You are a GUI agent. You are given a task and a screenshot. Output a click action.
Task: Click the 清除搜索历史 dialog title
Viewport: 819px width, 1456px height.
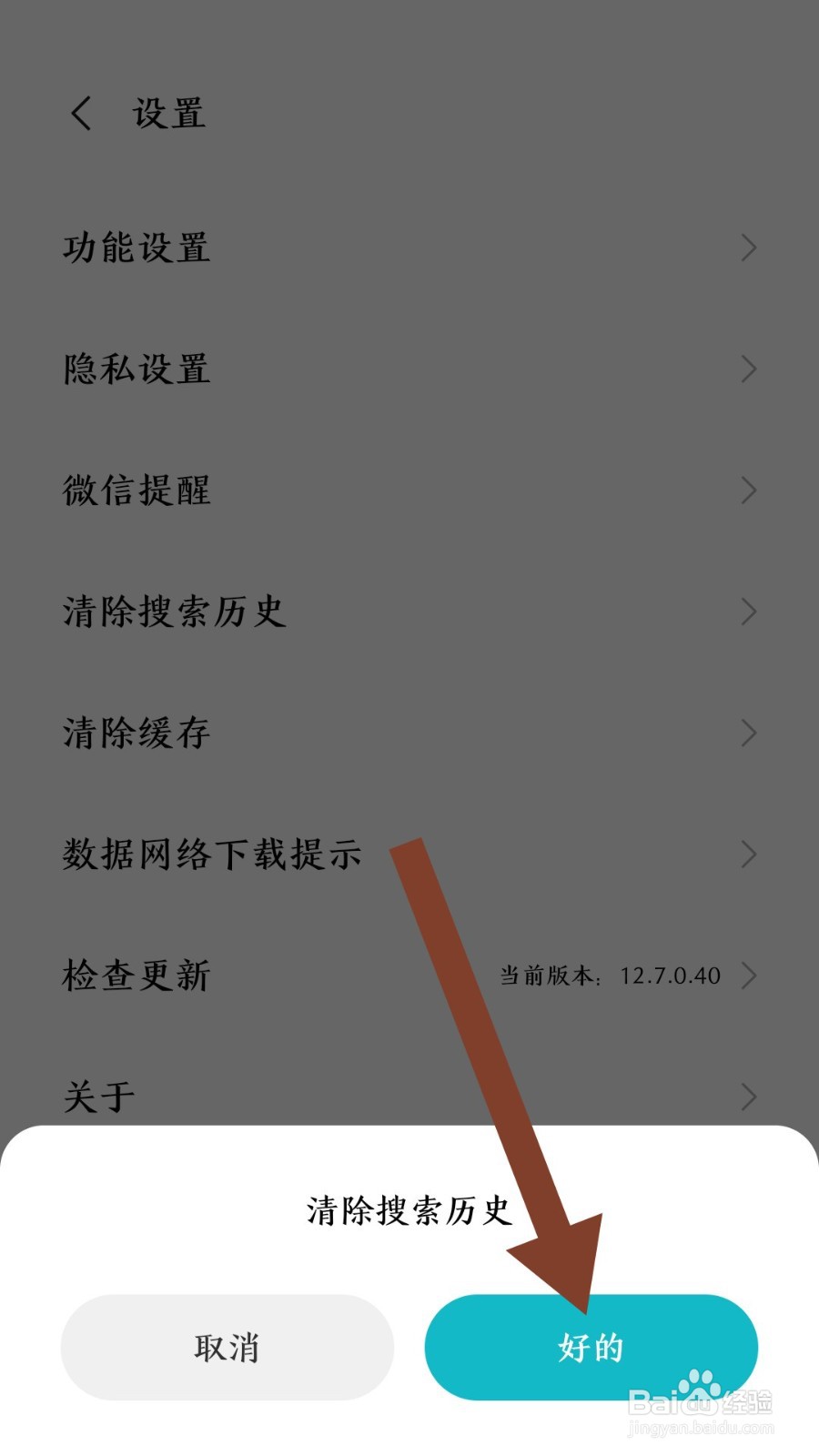coord(409,1213)
